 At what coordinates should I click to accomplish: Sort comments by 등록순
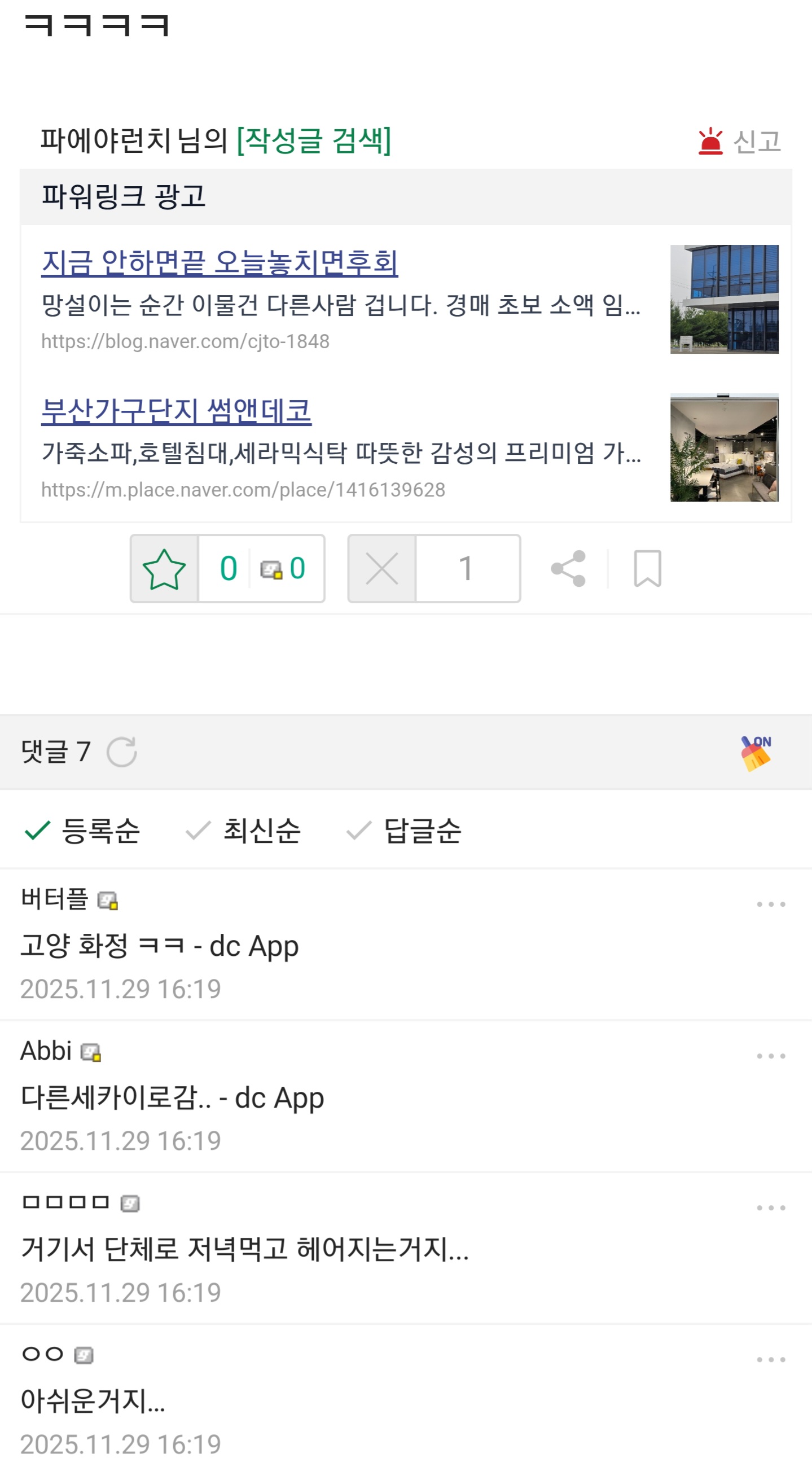[x=83, y=830]
